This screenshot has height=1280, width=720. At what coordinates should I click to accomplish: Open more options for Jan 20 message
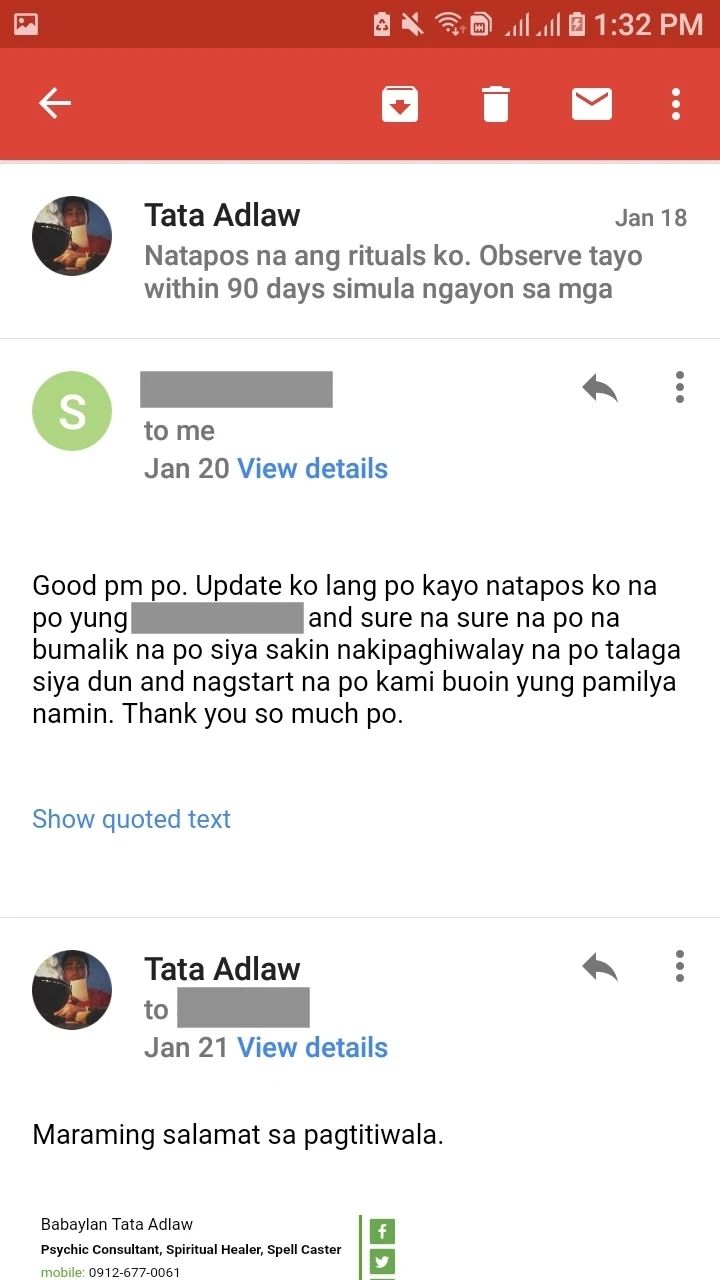pos(679,387)
